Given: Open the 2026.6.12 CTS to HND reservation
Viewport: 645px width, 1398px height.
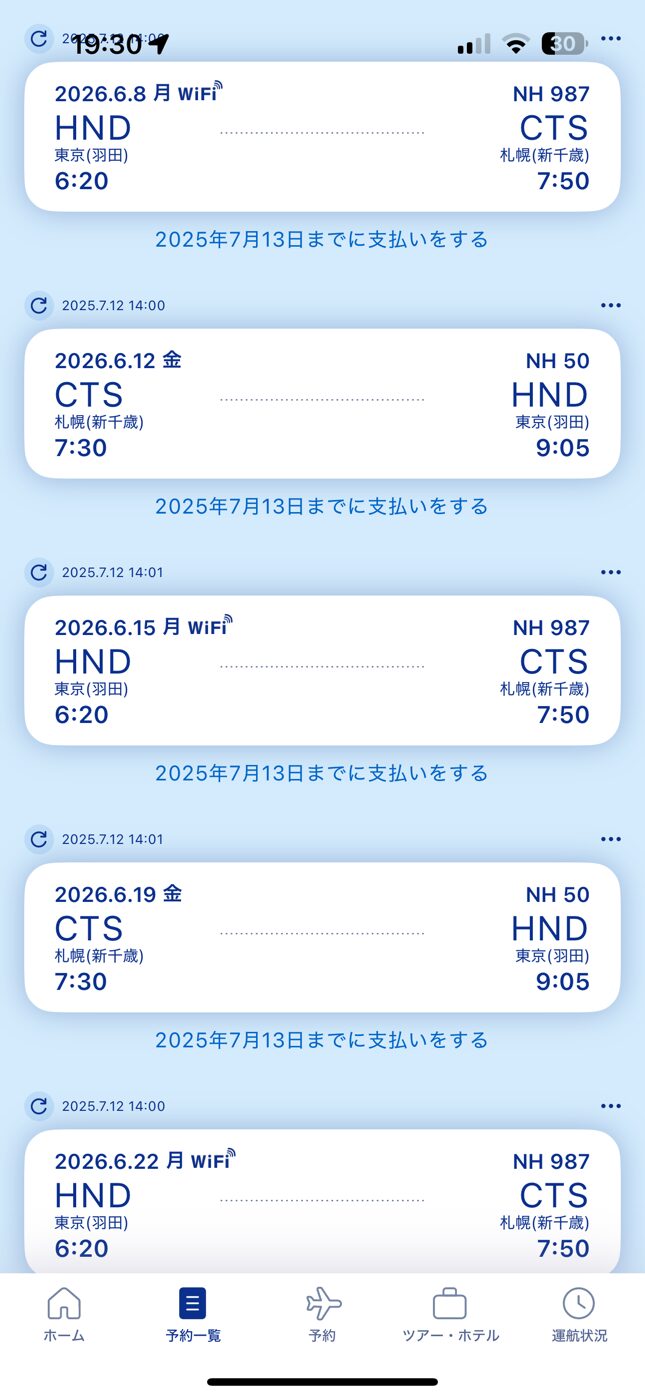Looking at the screenshot, I should point(322,404).
